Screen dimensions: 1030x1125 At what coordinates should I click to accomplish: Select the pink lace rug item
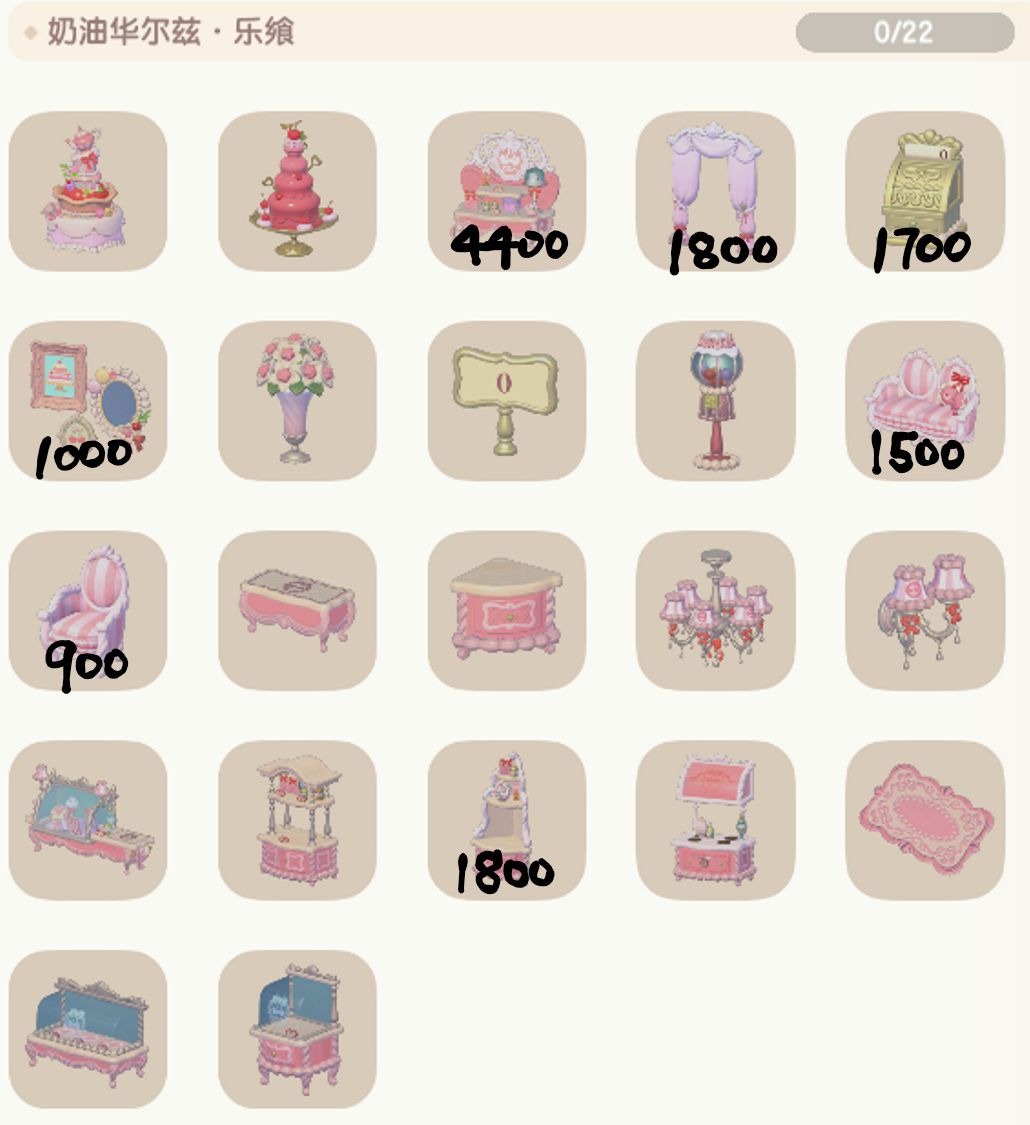(x=924, y=820)
